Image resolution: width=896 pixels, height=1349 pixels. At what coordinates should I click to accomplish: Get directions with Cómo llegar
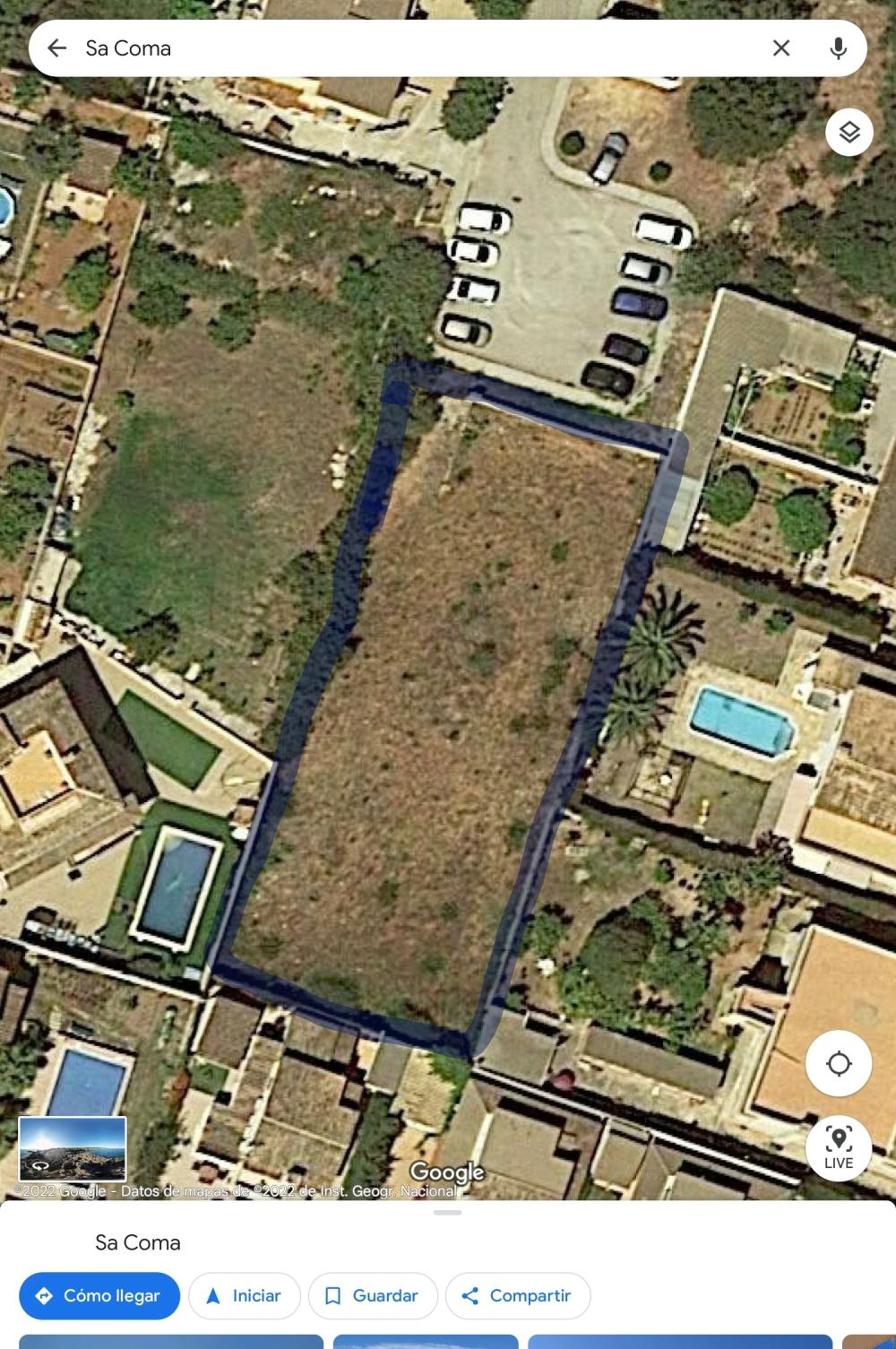pos(99,1296)
